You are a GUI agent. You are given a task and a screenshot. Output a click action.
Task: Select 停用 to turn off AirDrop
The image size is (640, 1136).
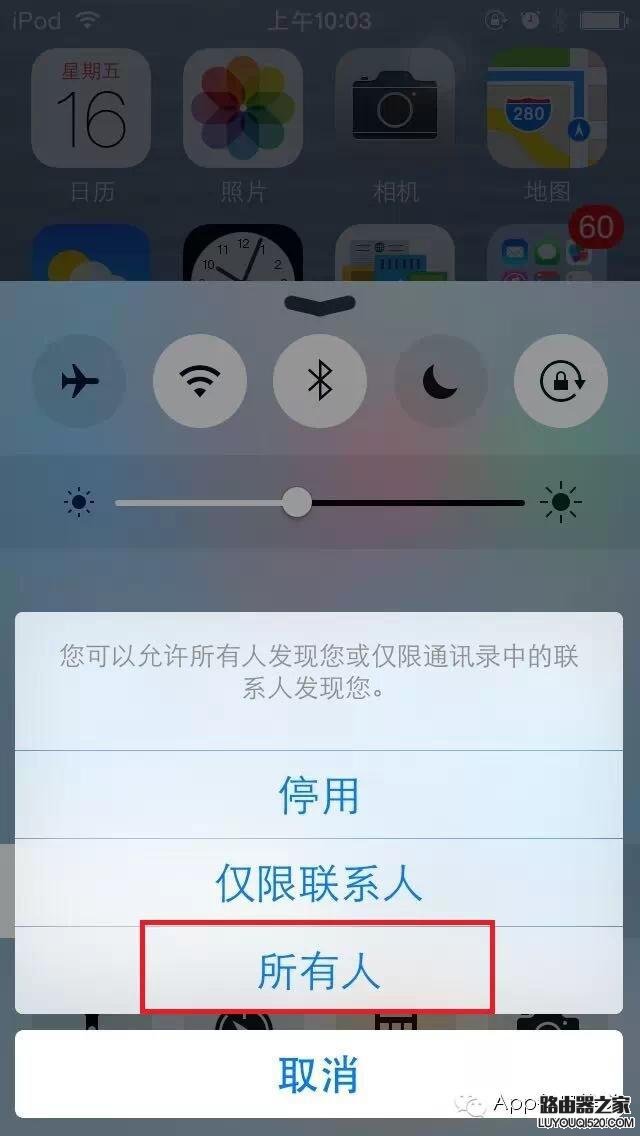319,795
